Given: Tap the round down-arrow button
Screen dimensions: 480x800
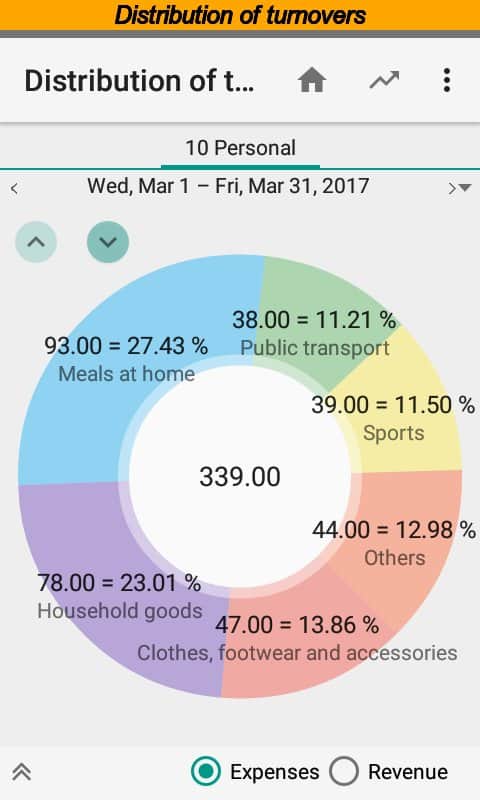Looking at the screenshot, I should (108, 242).
